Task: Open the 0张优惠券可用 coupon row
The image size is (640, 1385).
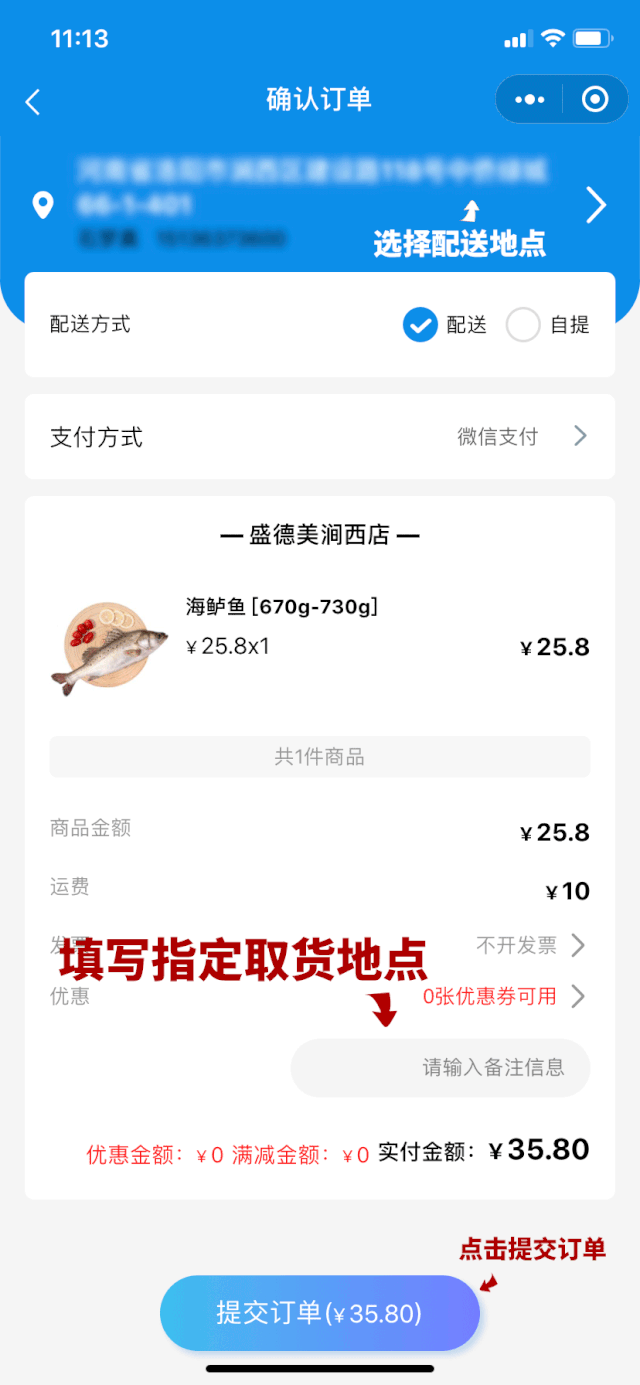Action: [503, 996]
